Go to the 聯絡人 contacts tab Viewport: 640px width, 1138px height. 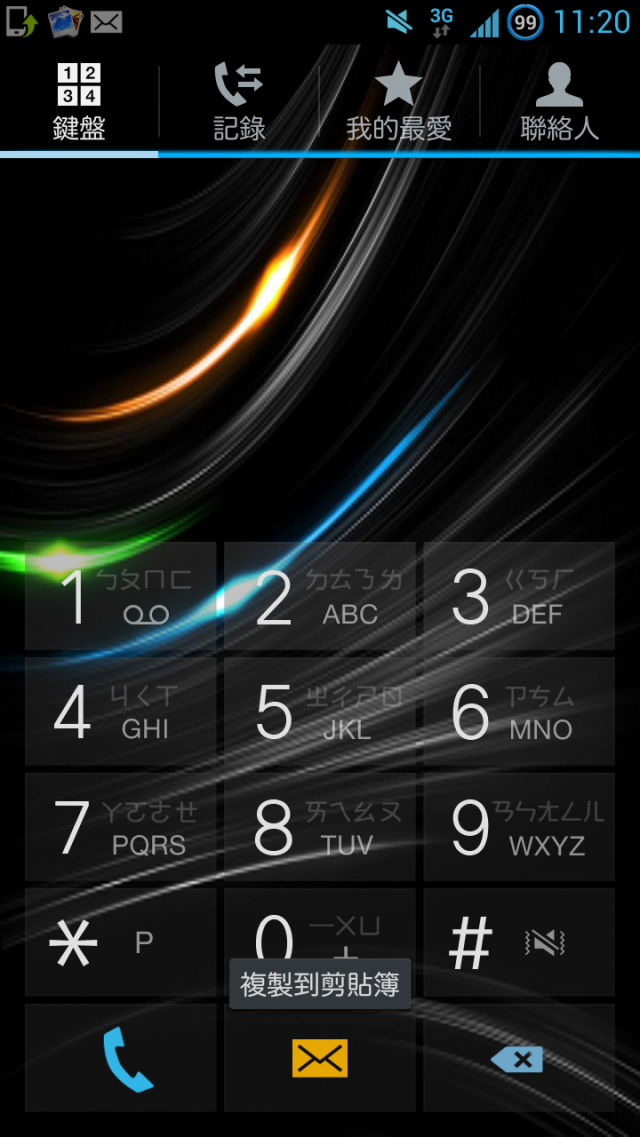click(x=559, y=102)
